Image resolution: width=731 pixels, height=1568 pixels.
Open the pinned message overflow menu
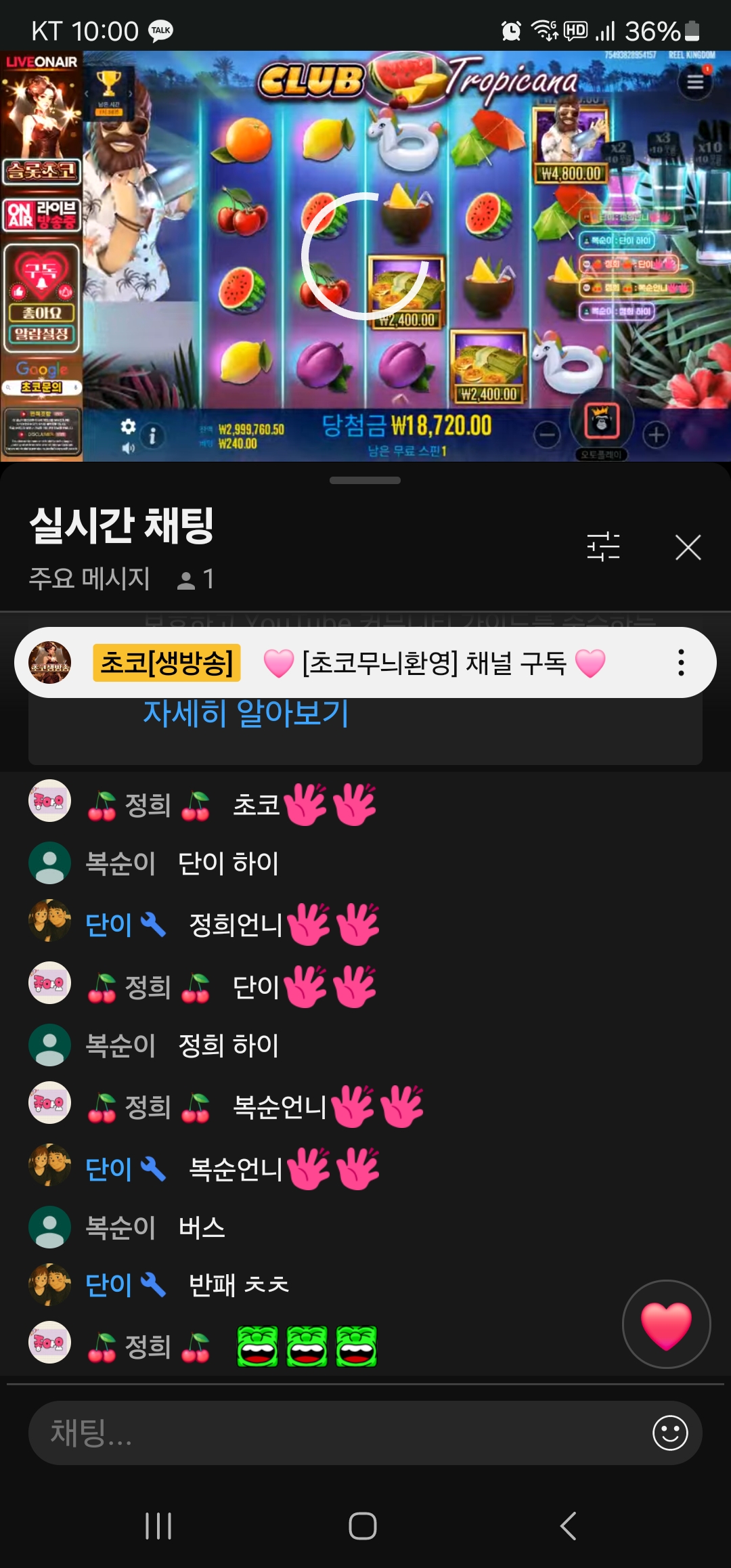[x=681, y=663]
